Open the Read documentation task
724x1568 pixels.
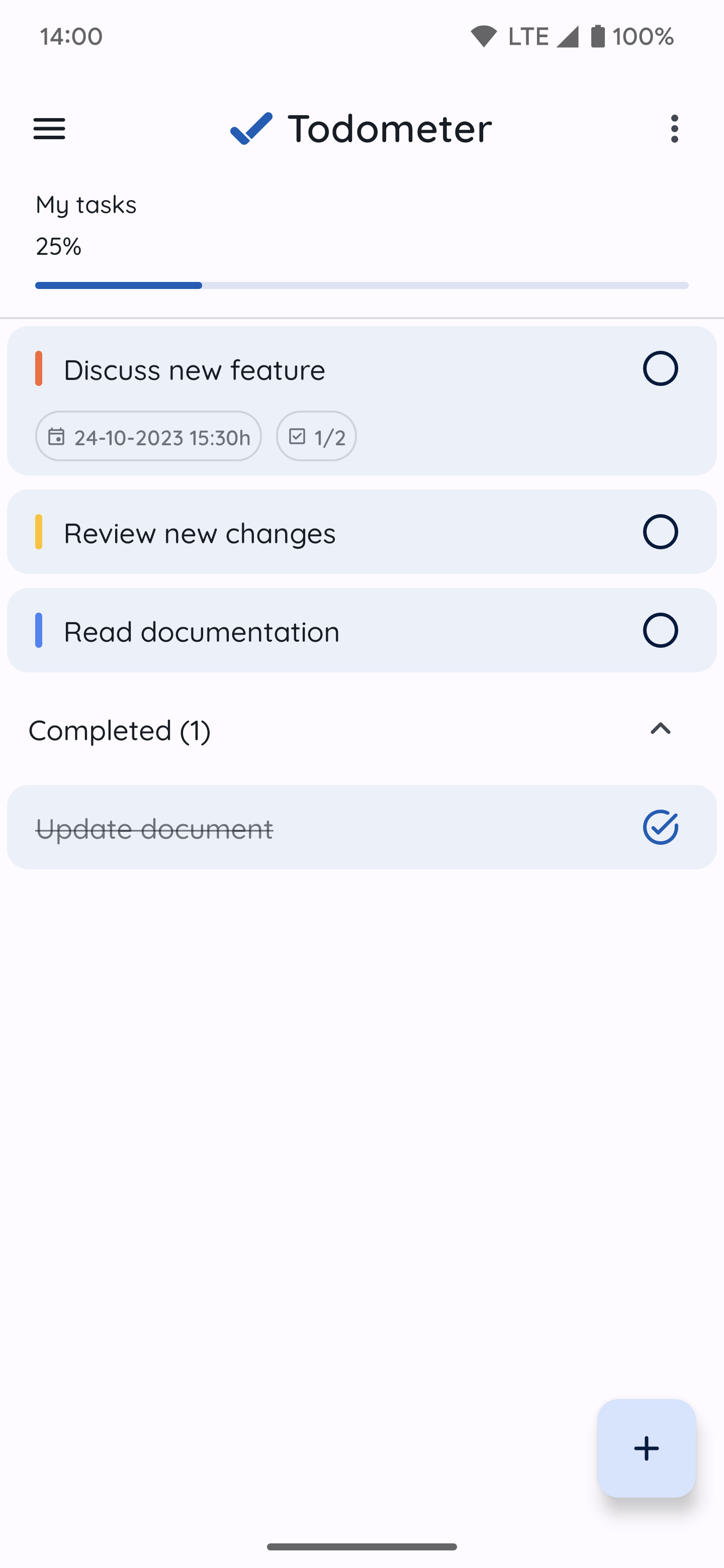pyautogui.click(x=361, y=630)
